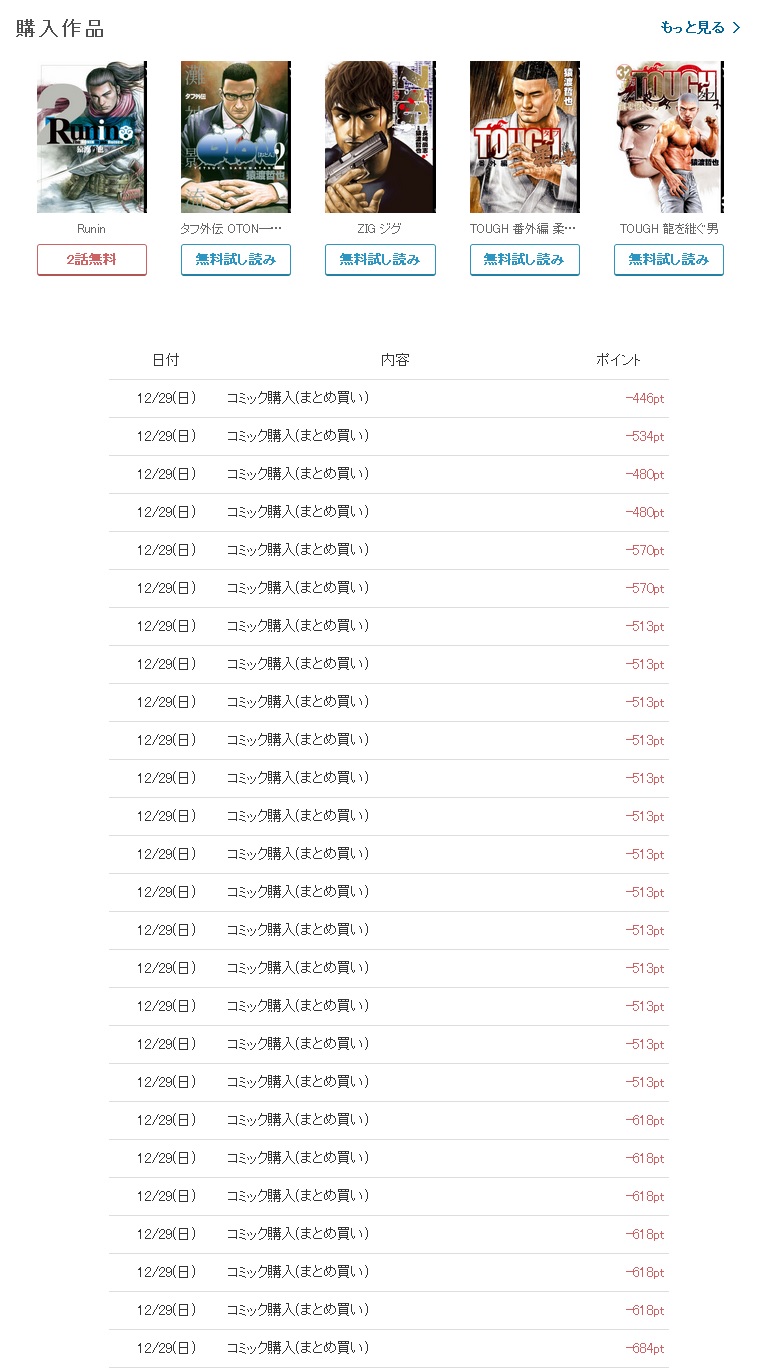Open the TOUGH 番外編 cover
The image size is (770, 1369).
(525, 137)
